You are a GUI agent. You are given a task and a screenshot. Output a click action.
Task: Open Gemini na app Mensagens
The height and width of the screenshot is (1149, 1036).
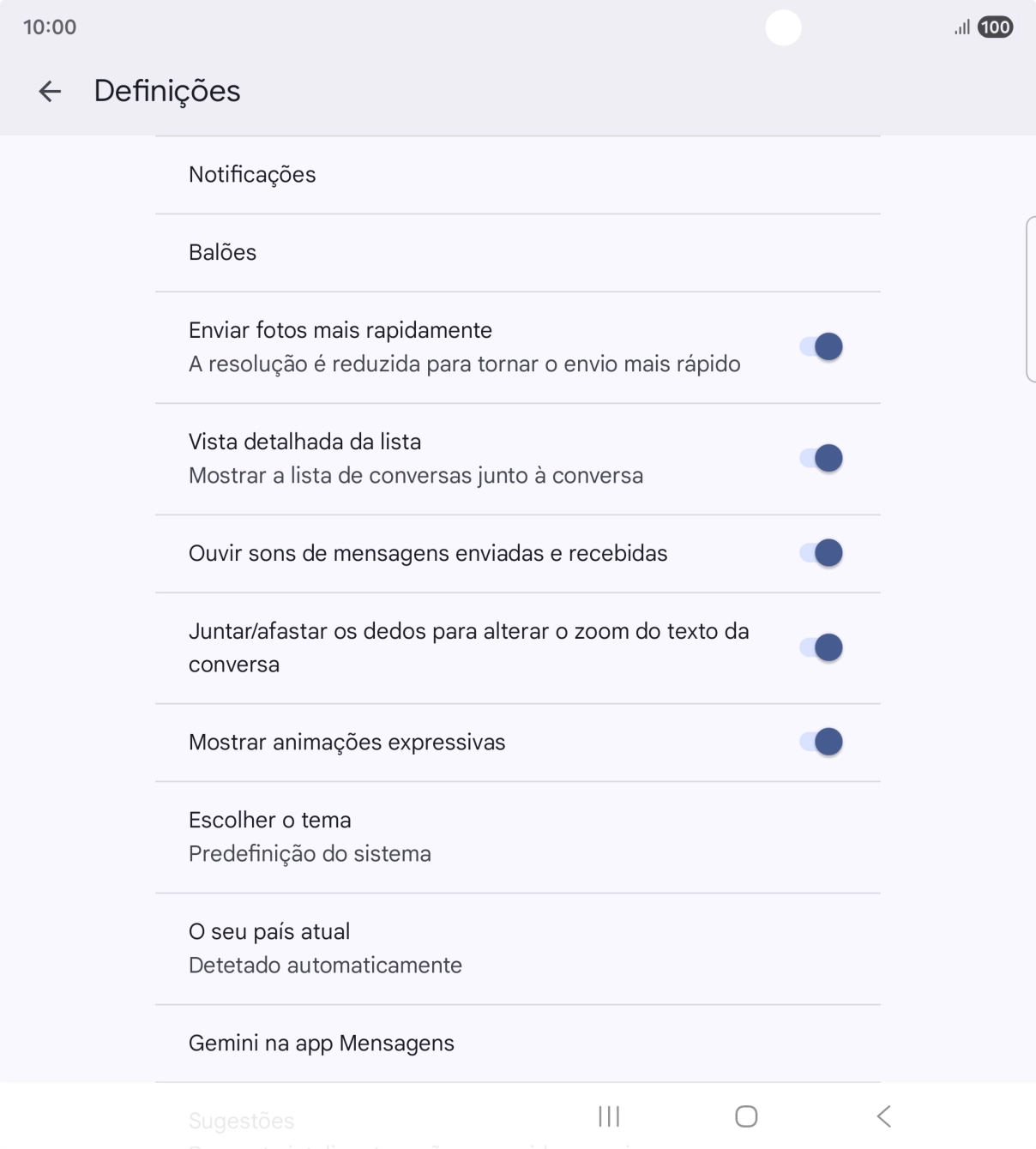point(322,1043)
